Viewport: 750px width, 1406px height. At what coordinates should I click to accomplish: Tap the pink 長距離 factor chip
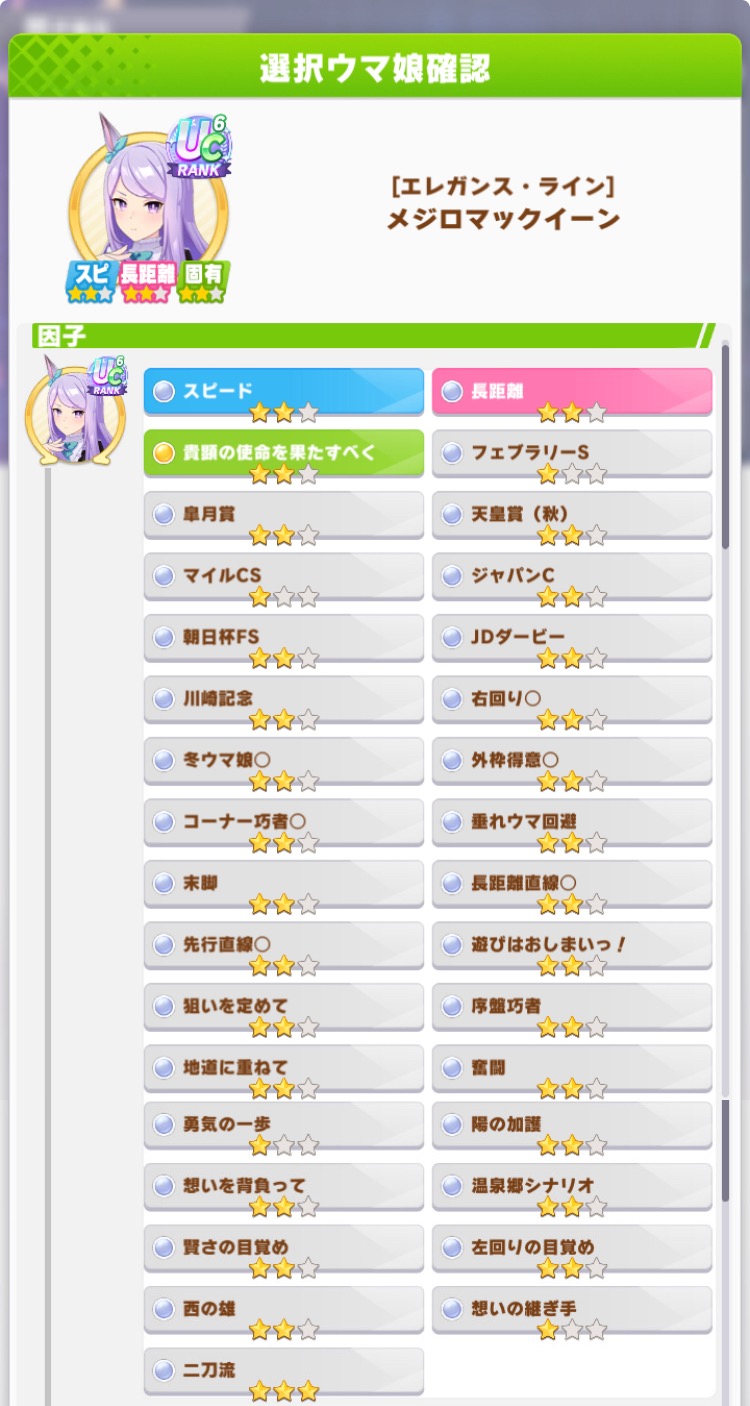coord(572,392)
